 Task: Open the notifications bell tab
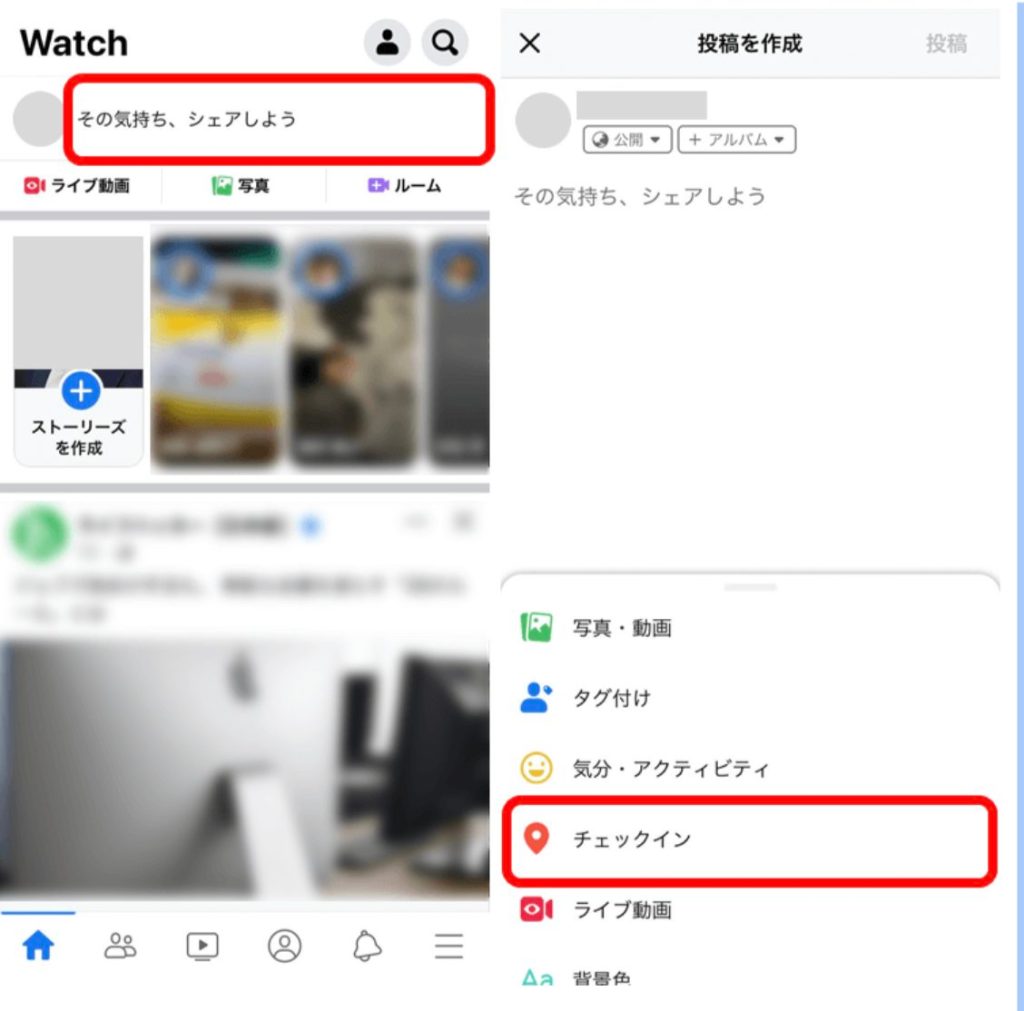tap(368, 946)
